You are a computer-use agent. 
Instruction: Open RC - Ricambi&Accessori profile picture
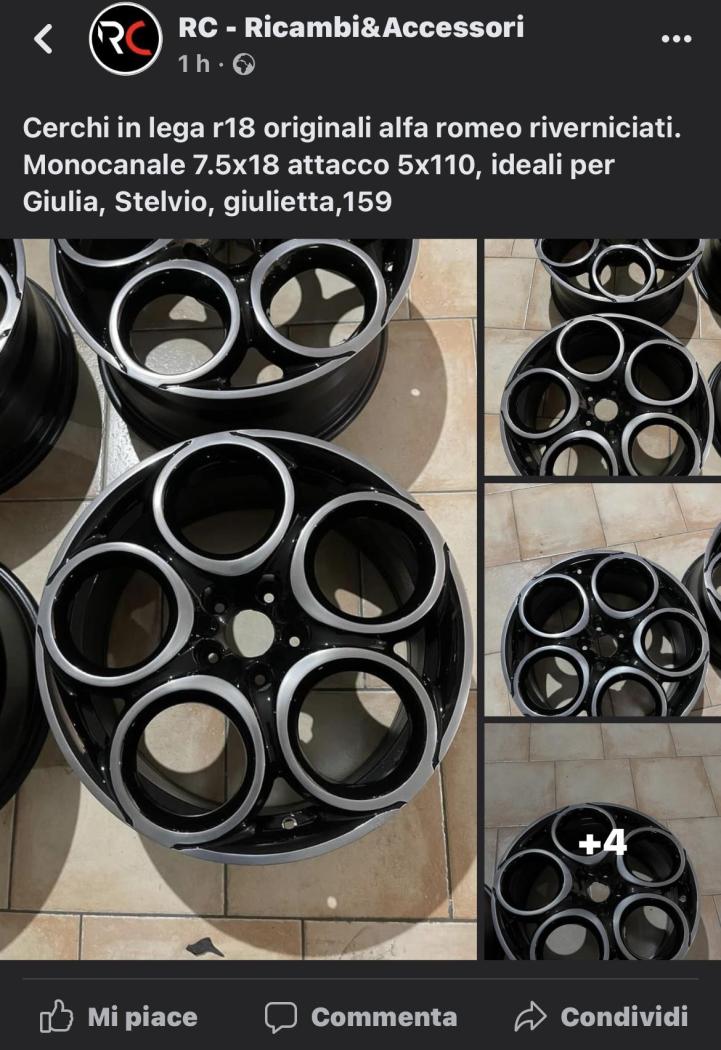coord(125,39)
